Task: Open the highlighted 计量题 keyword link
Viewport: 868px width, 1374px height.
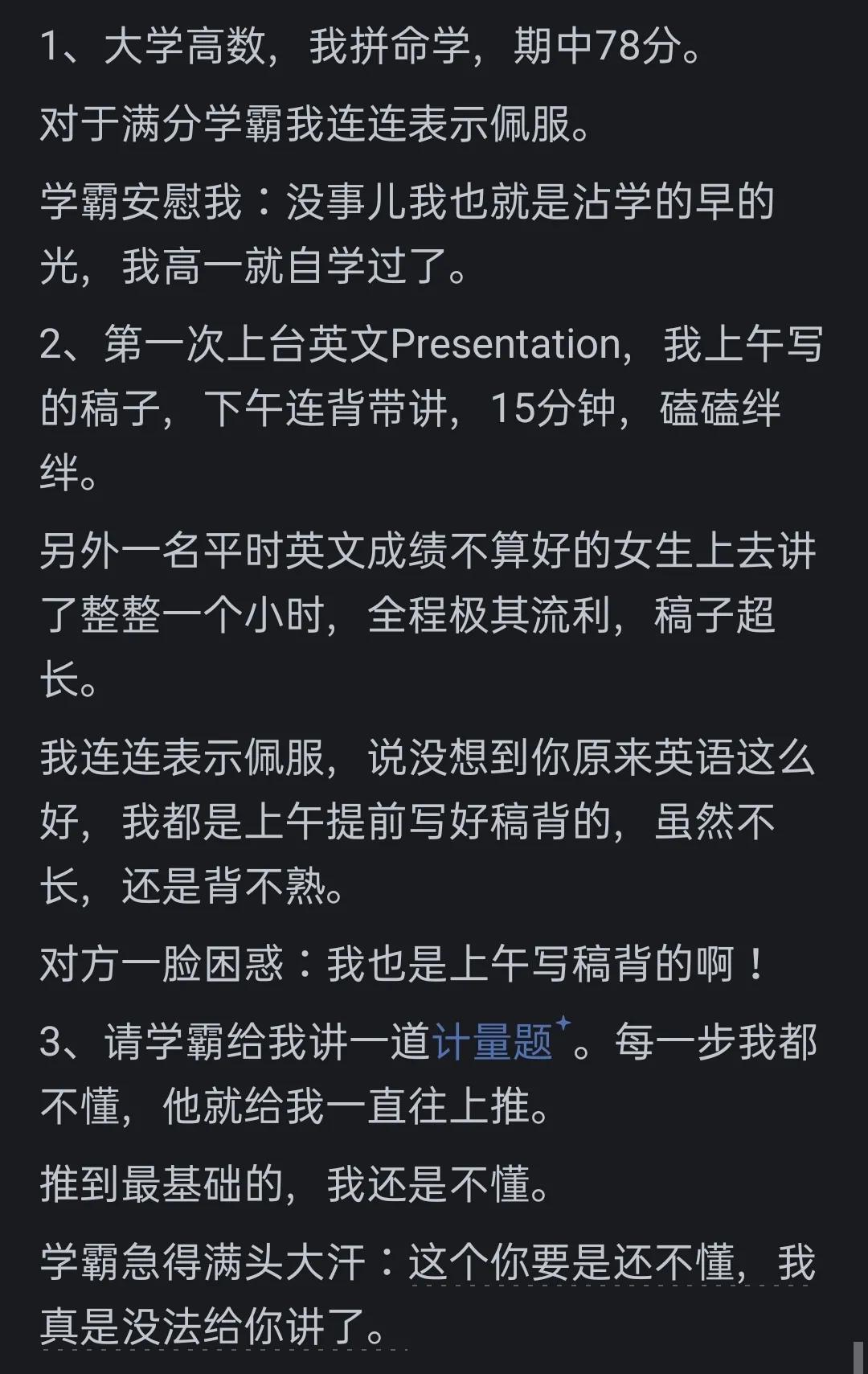Action: pos(493,1042)
